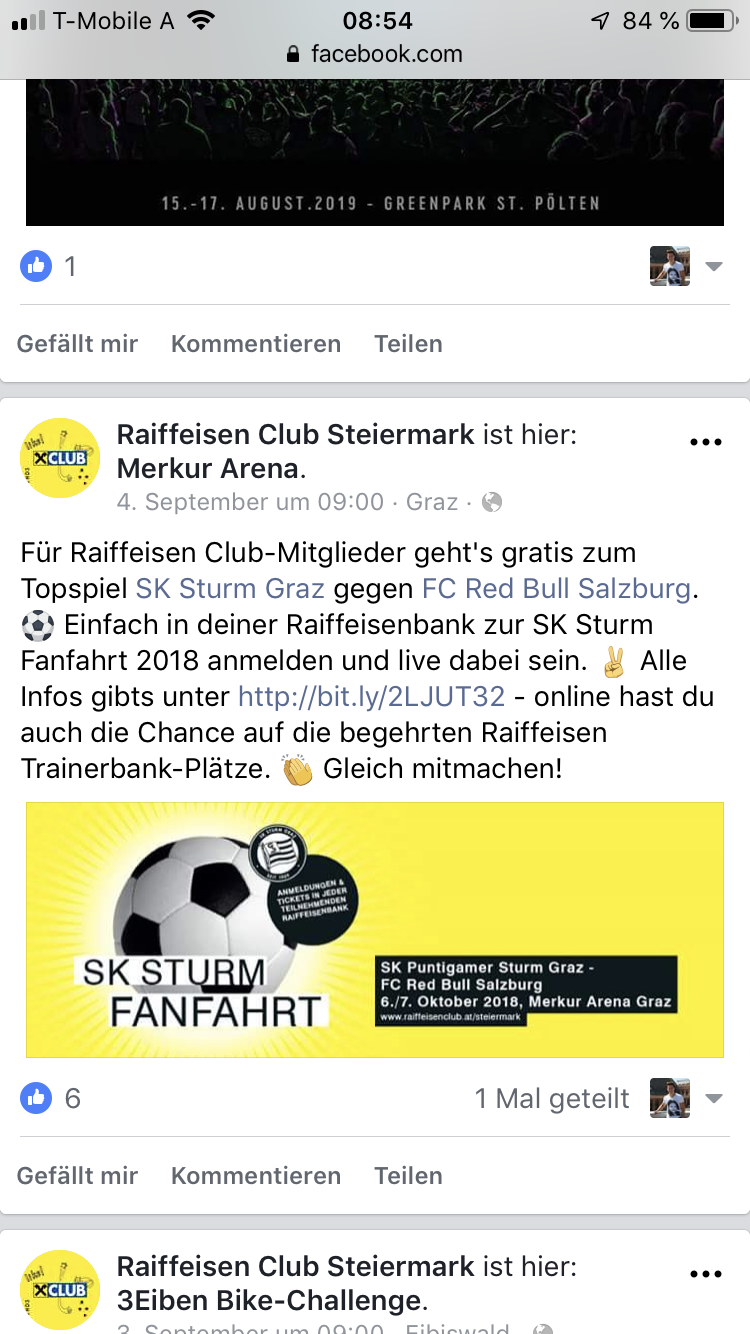750x1334 pixels.
Task: Open overflow menu on Merkur Arena post
Action: pos(706,443)
